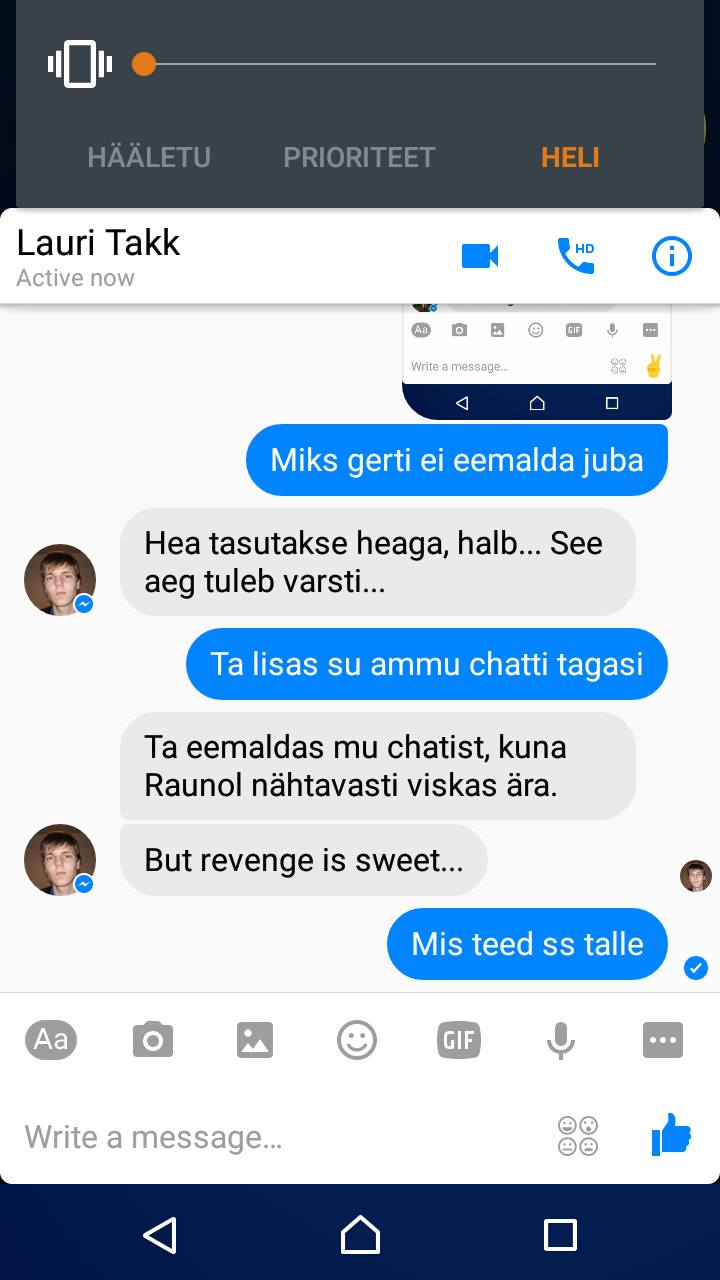Start a video call with Lauri Takk

pos(480,256)
